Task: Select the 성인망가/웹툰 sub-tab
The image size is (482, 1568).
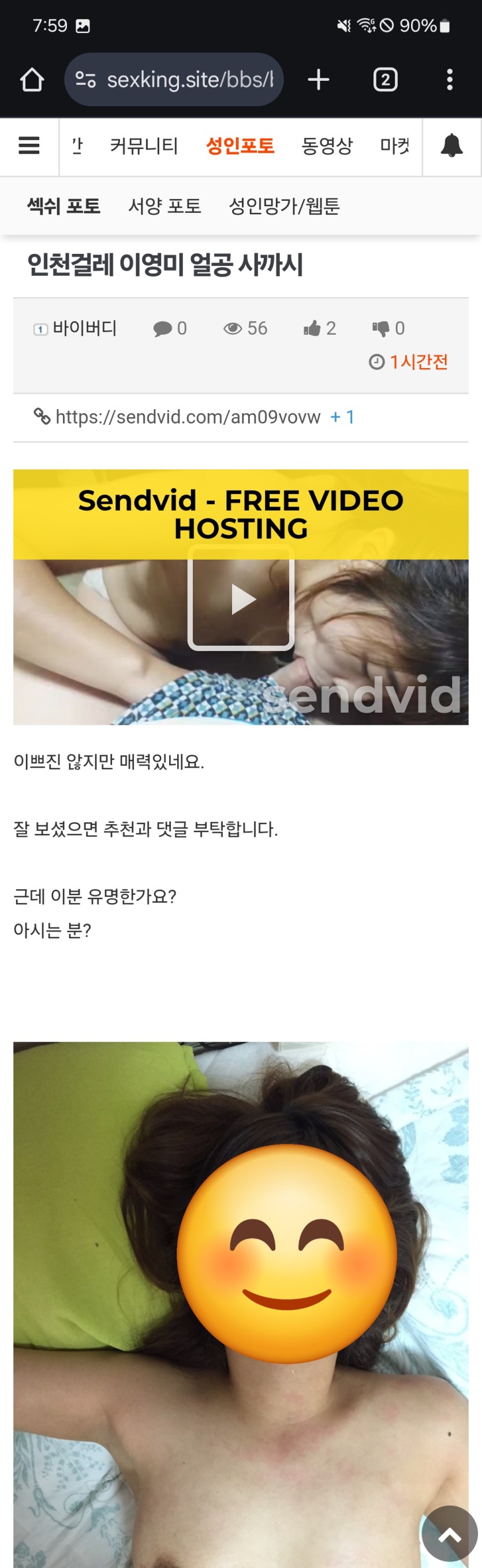Action: point(283,207)
